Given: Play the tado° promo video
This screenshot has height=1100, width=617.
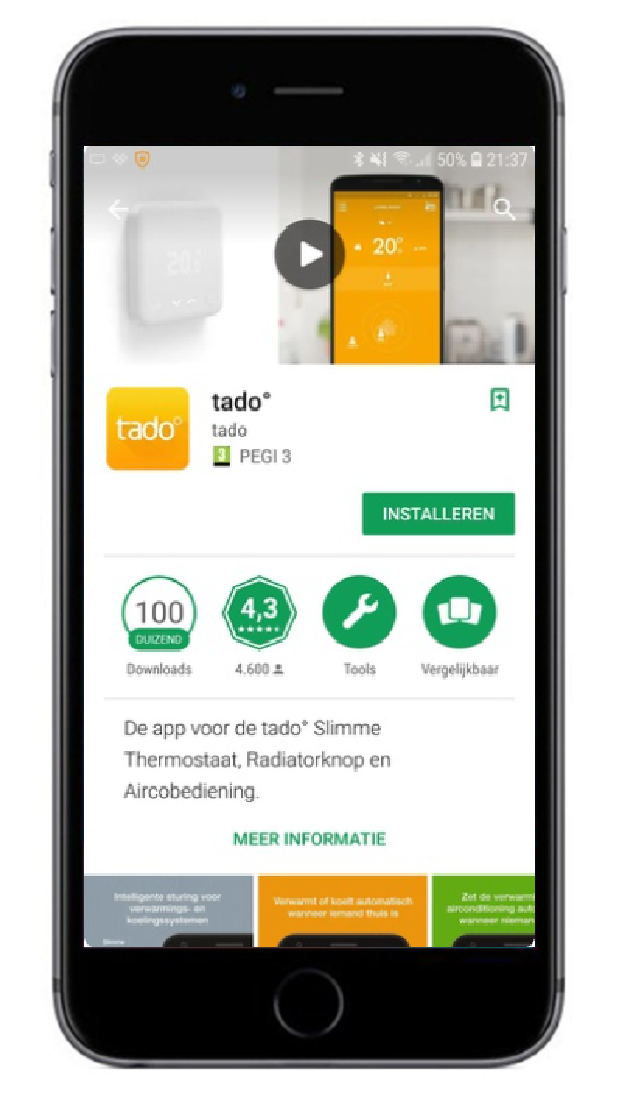Looking at the screenshot, I should pyautogui.click(x=310, y=254).
